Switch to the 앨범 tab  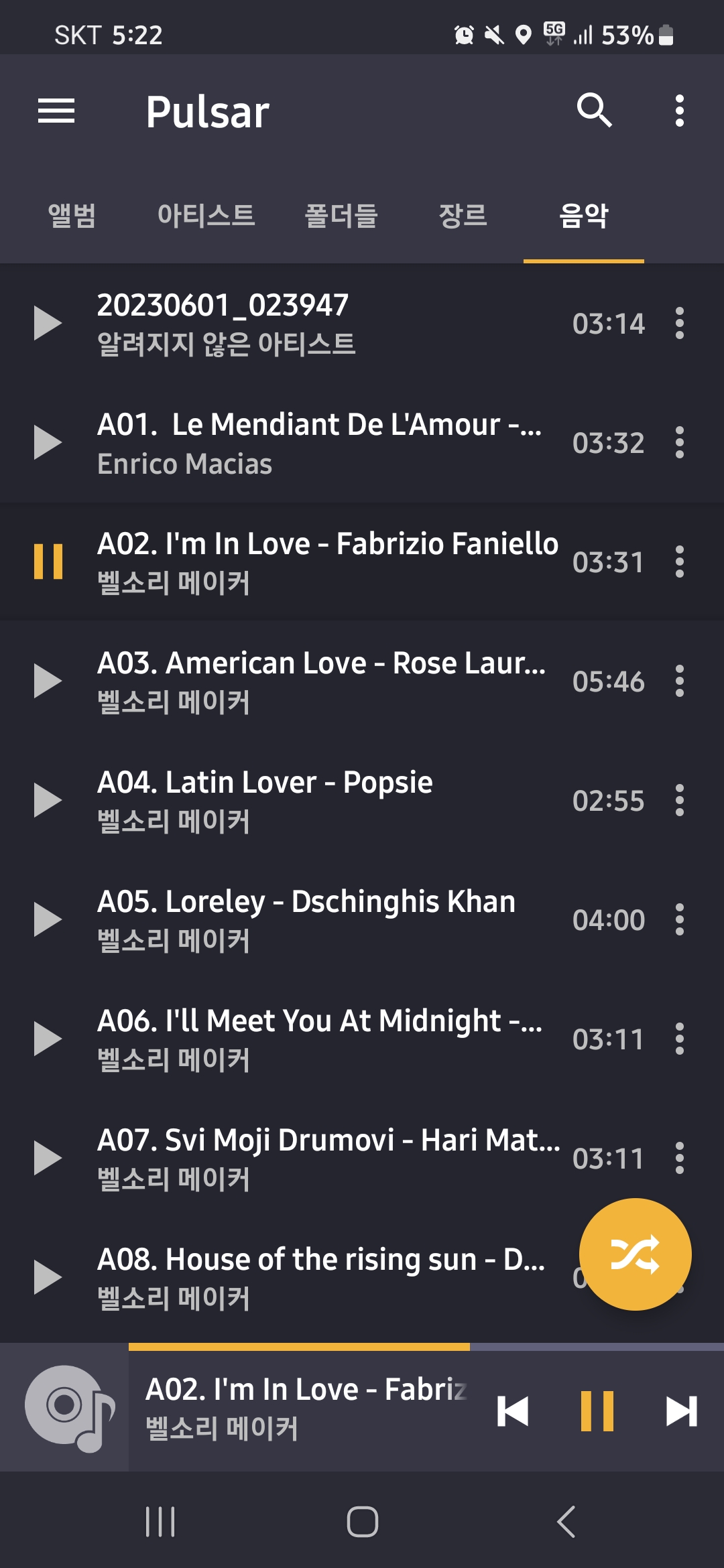[x=72, y=216]
